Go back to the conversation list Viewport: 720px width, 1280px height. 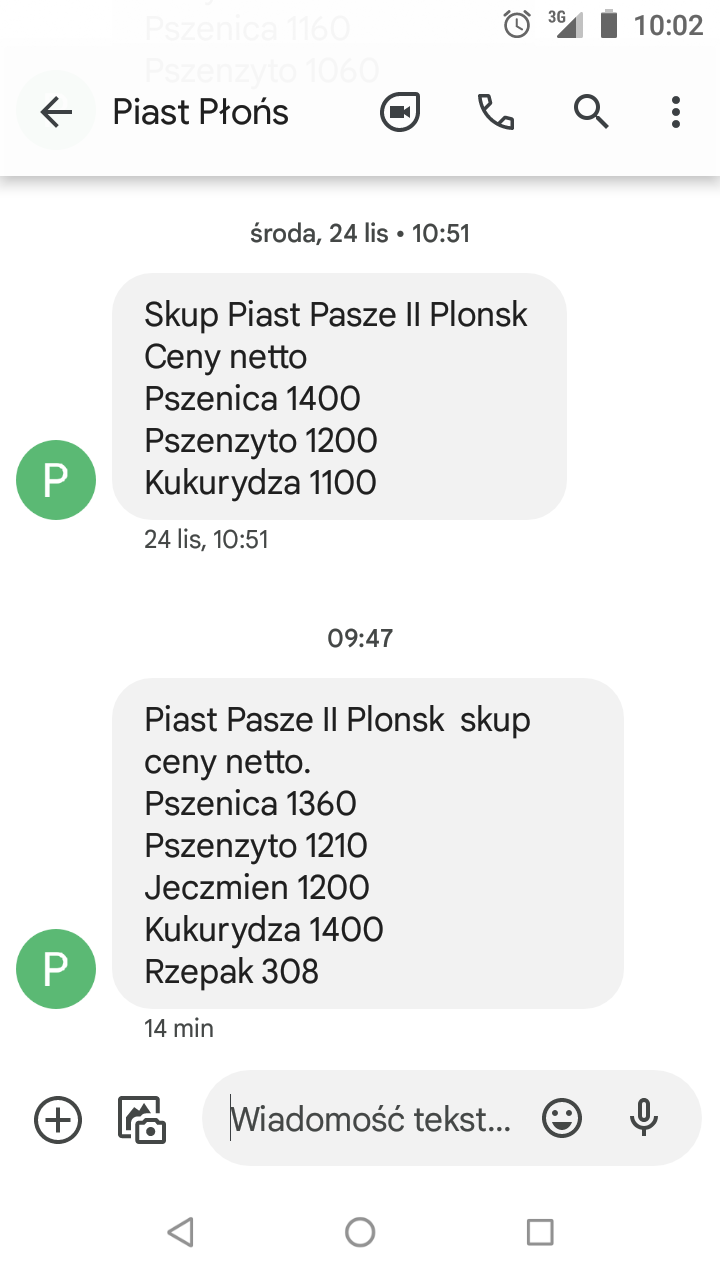click(x=56, y=112)
